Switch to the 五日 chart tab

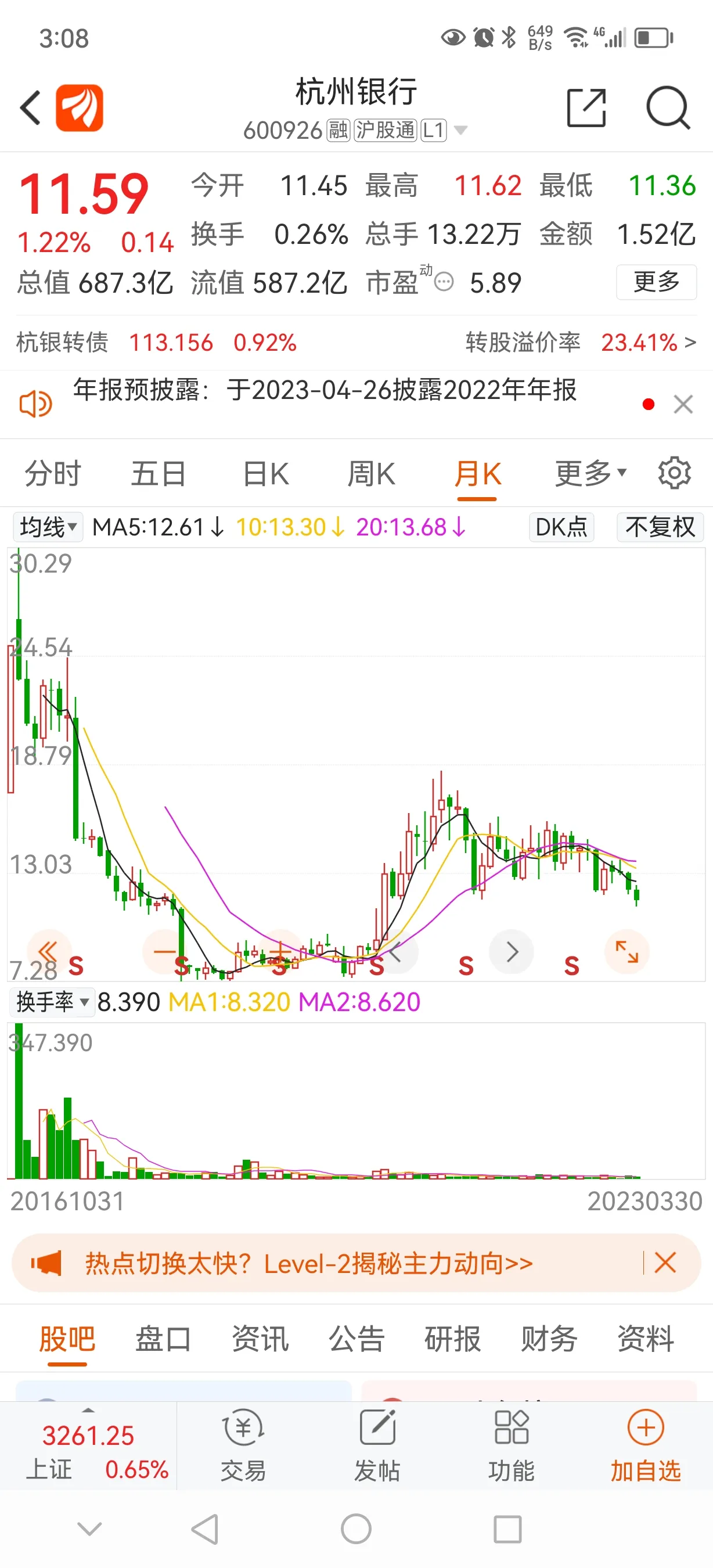[x=158, y=474]
